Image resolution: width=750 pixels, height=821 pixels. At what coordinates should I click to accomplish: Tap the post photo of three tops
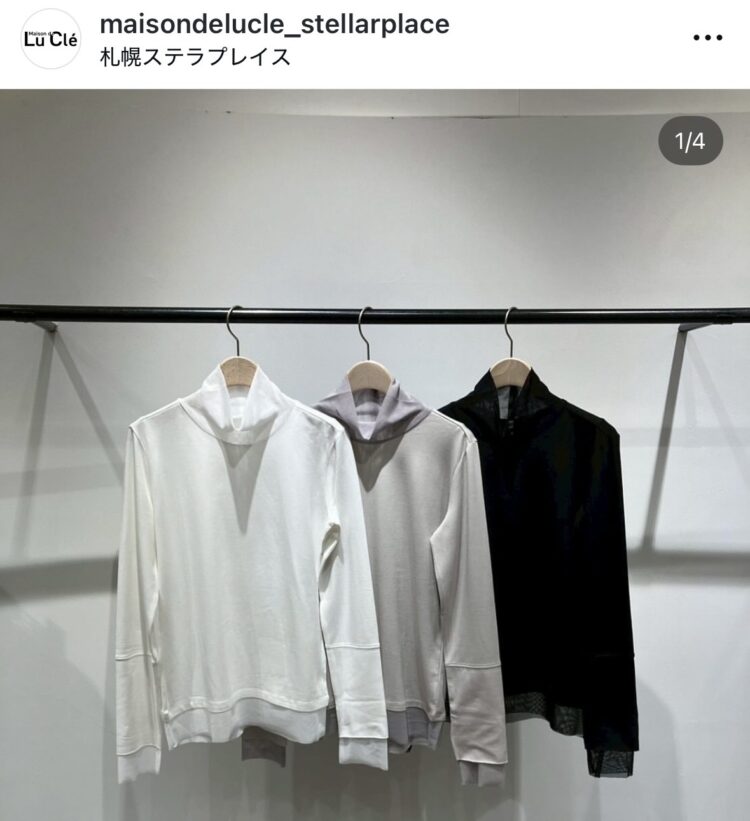coord(375,500)
